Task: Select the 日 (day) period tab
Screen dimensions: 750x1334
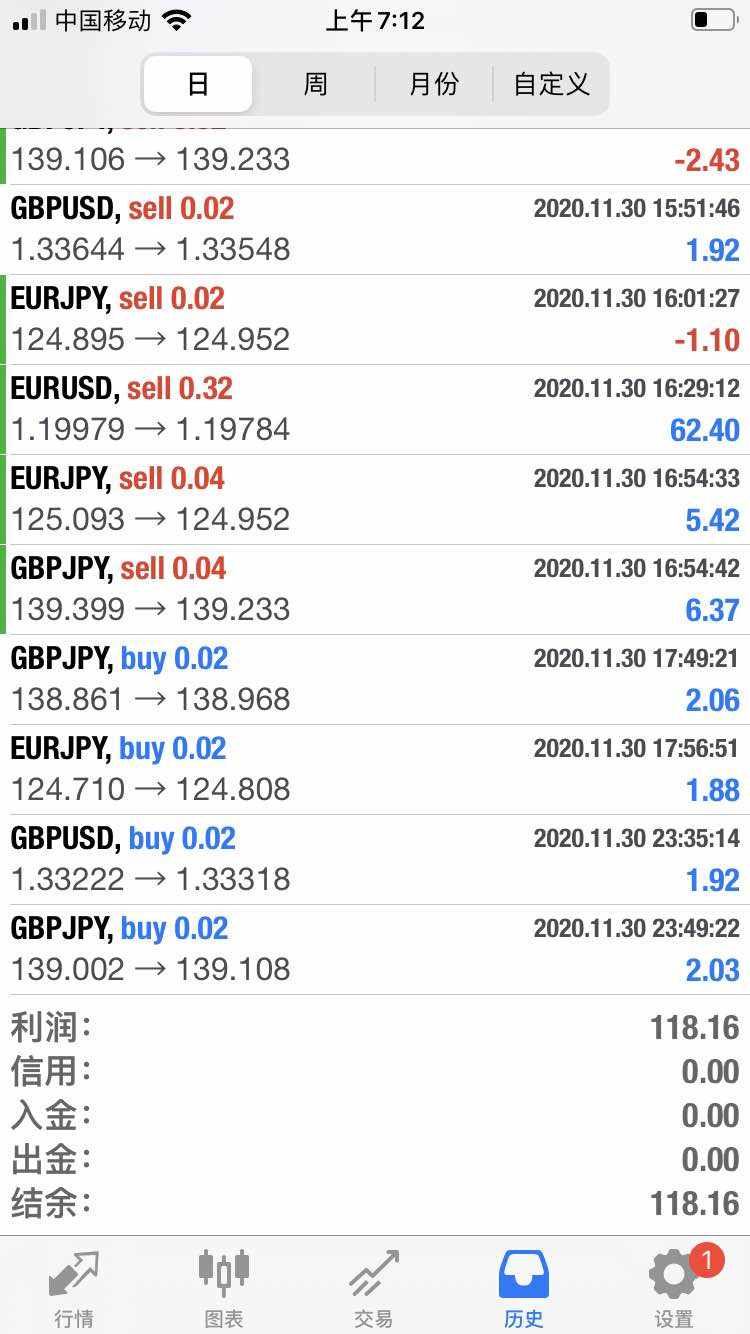Action: pos(198,84)
